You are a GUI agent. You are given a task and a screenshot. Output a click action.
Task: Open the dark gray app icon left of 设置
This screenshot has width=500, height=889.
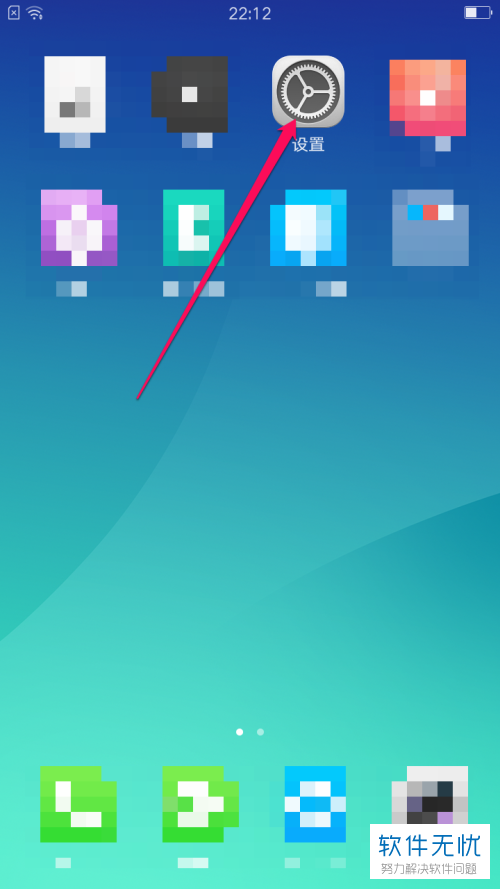[x=189, y=94]
